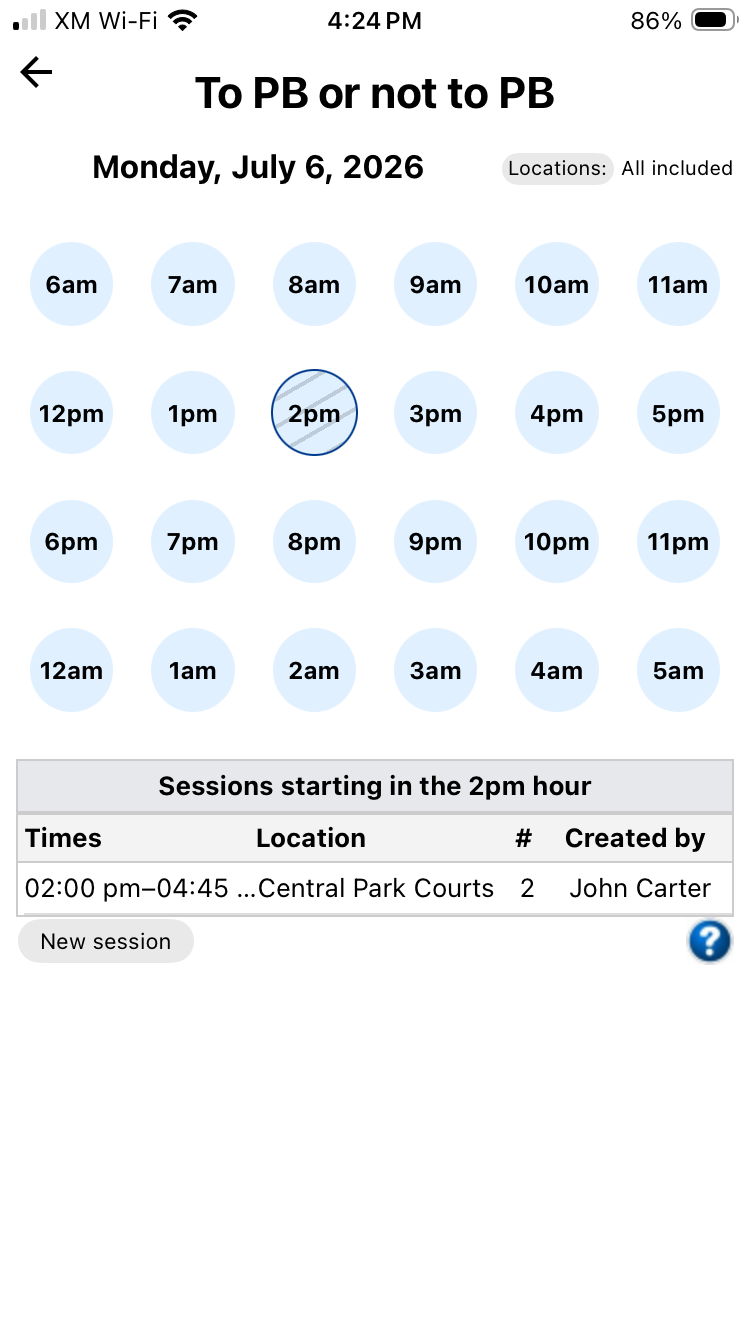750x1334 pixels.
Task: Tap the highlighted 2pm hour
Action: (x=314, y=413)
